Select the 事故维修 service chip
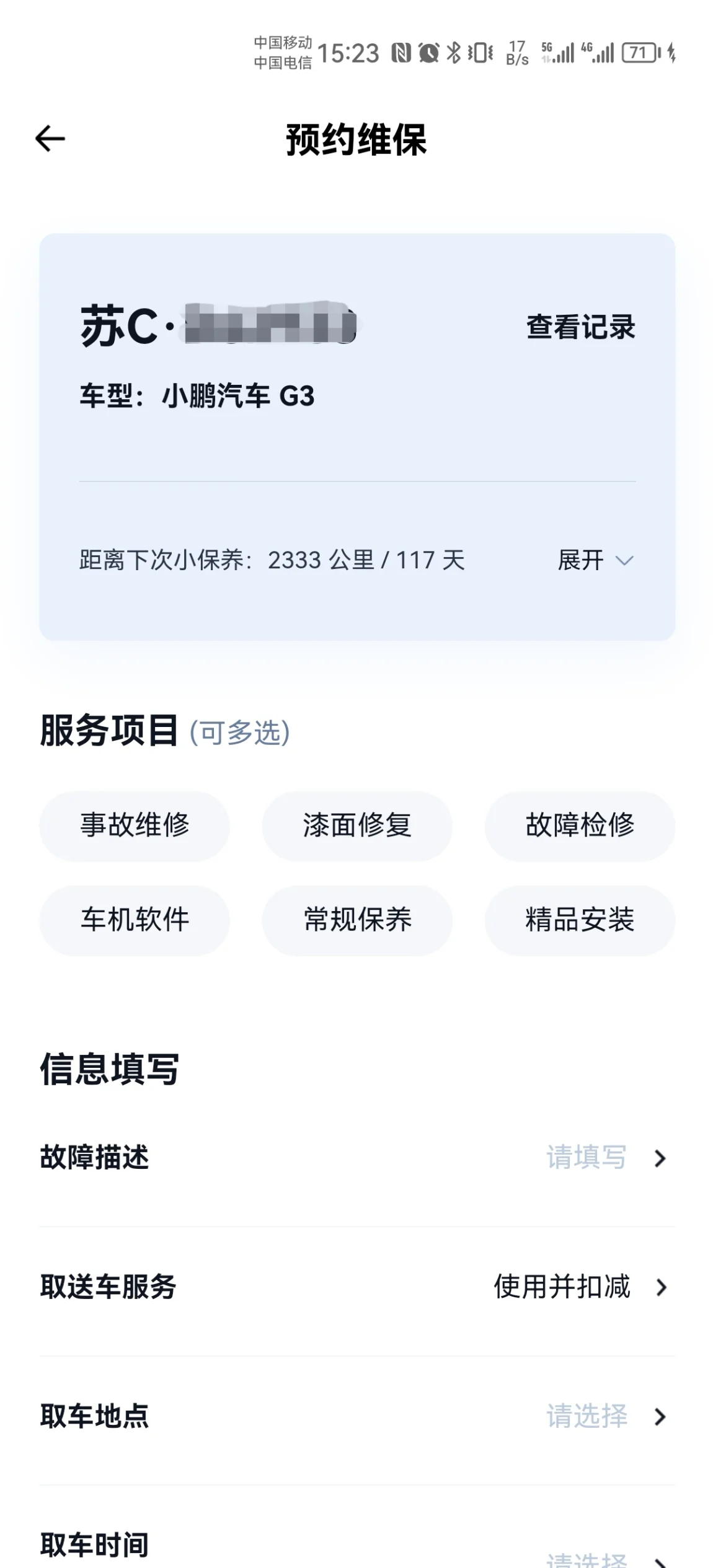Image resolution: width=713 pixels, height=1568 pixels. (x=135, y=826)
